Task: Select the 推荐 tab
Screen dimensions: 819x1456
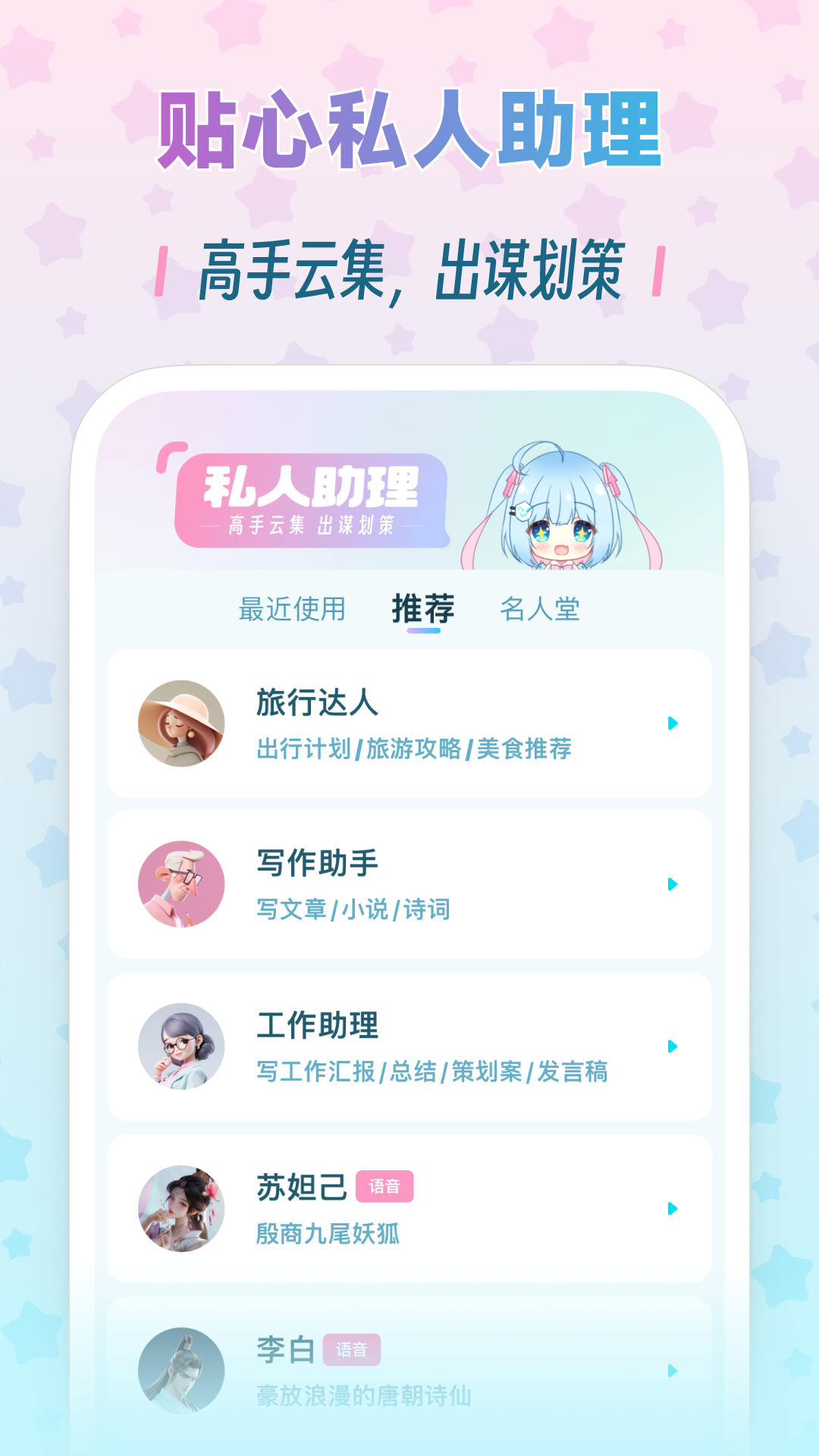Action: (x=423, y=607)
